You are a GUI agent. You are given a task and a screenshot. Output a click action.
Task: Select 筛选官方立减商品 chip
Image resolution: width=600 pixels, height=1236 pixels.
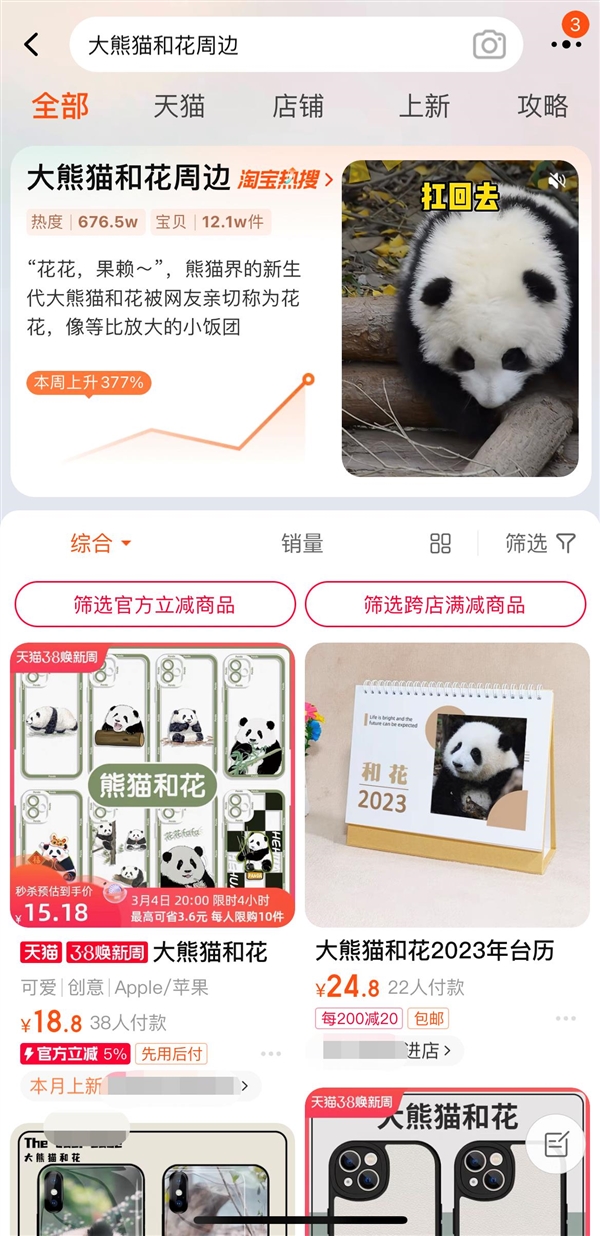pos(155,604)
